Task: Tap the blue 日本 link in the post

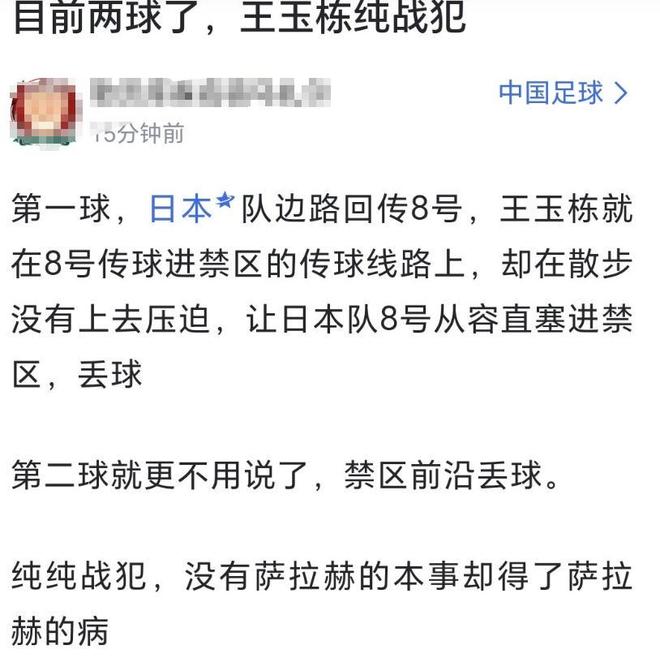Action: tap(180, 209)
